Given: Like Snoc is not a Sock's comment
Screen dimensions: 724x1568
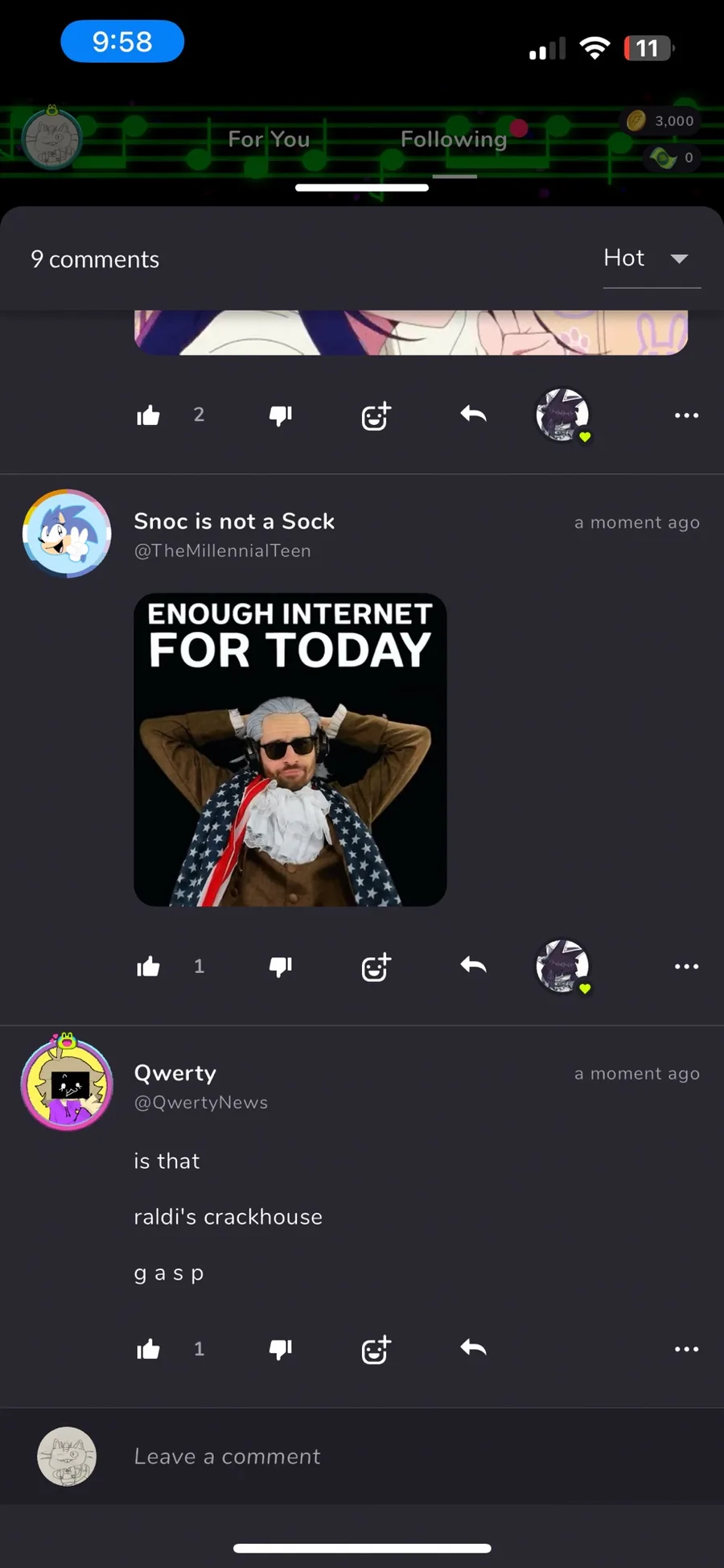Looking at the screenshot, I should (x=149, y=967).
